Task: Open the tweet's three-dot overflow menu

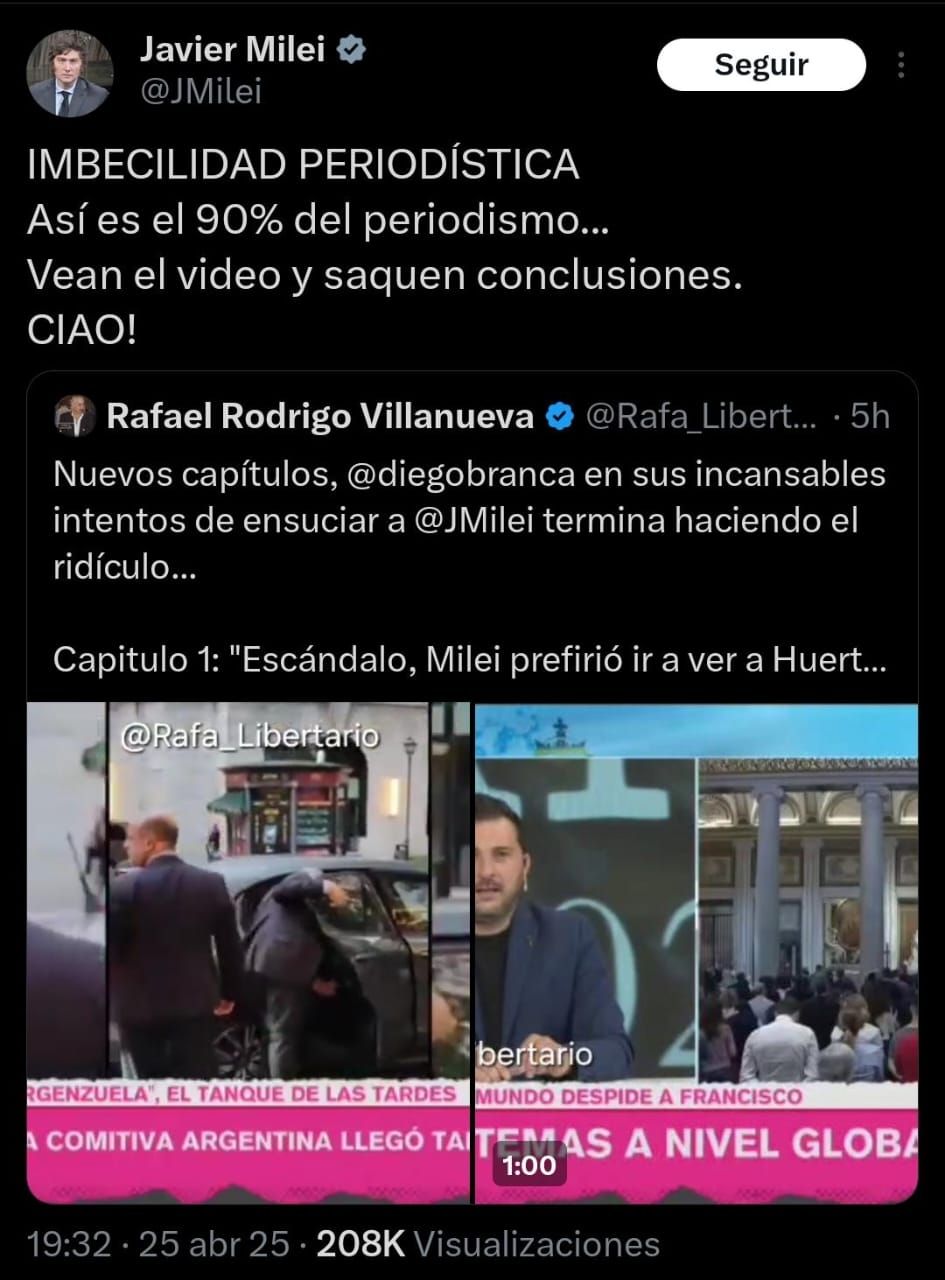Action: click(902, 66)
